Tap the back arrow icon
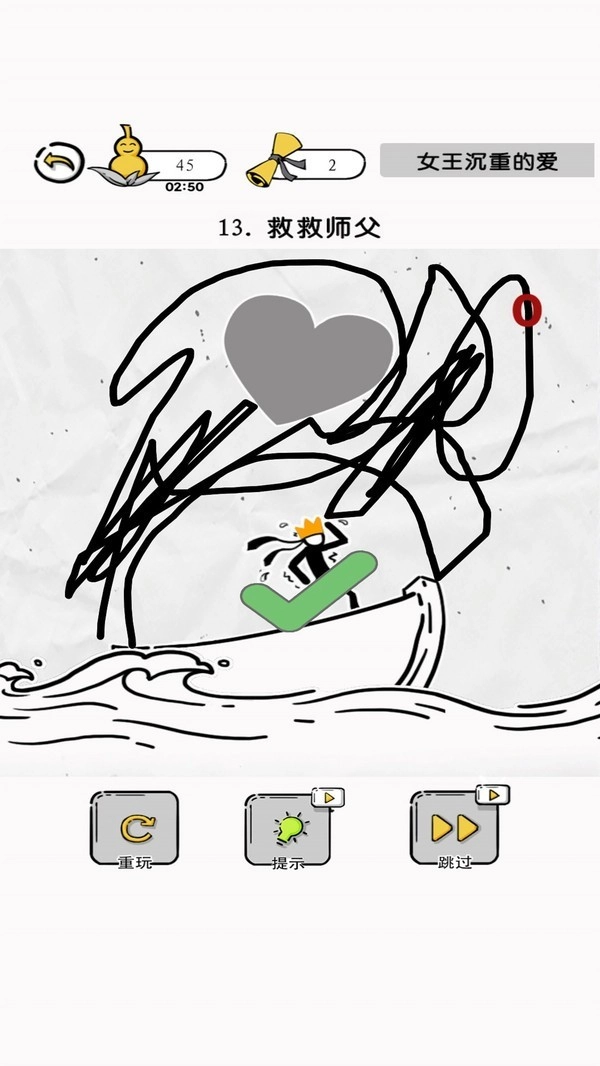This screenshot has height=1066, width=600. pyautogui.click(x=58, y=161)
